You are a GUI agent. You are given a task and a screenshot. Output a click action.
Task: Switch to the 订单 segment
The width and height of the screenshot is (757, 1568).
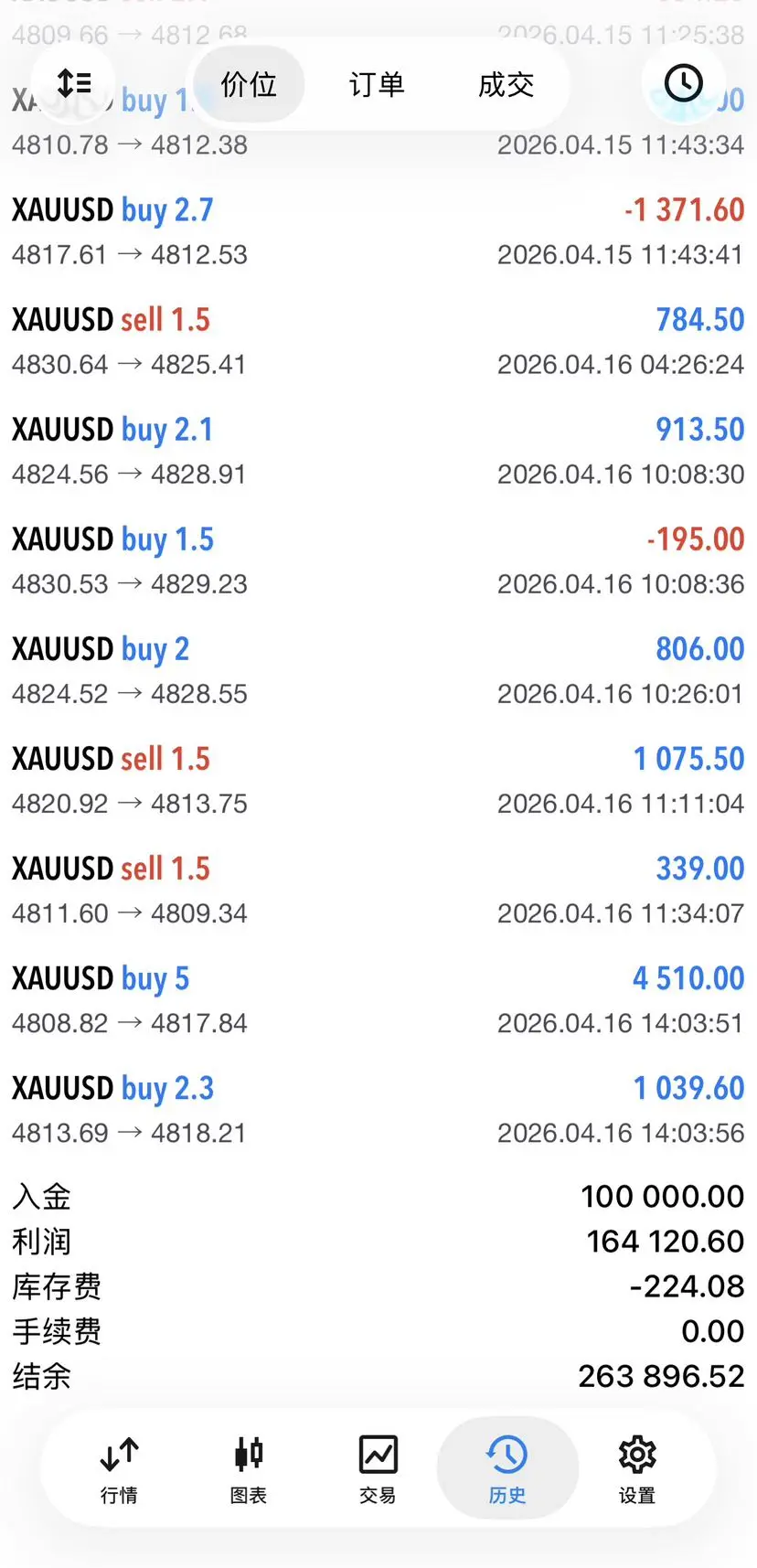377,85
